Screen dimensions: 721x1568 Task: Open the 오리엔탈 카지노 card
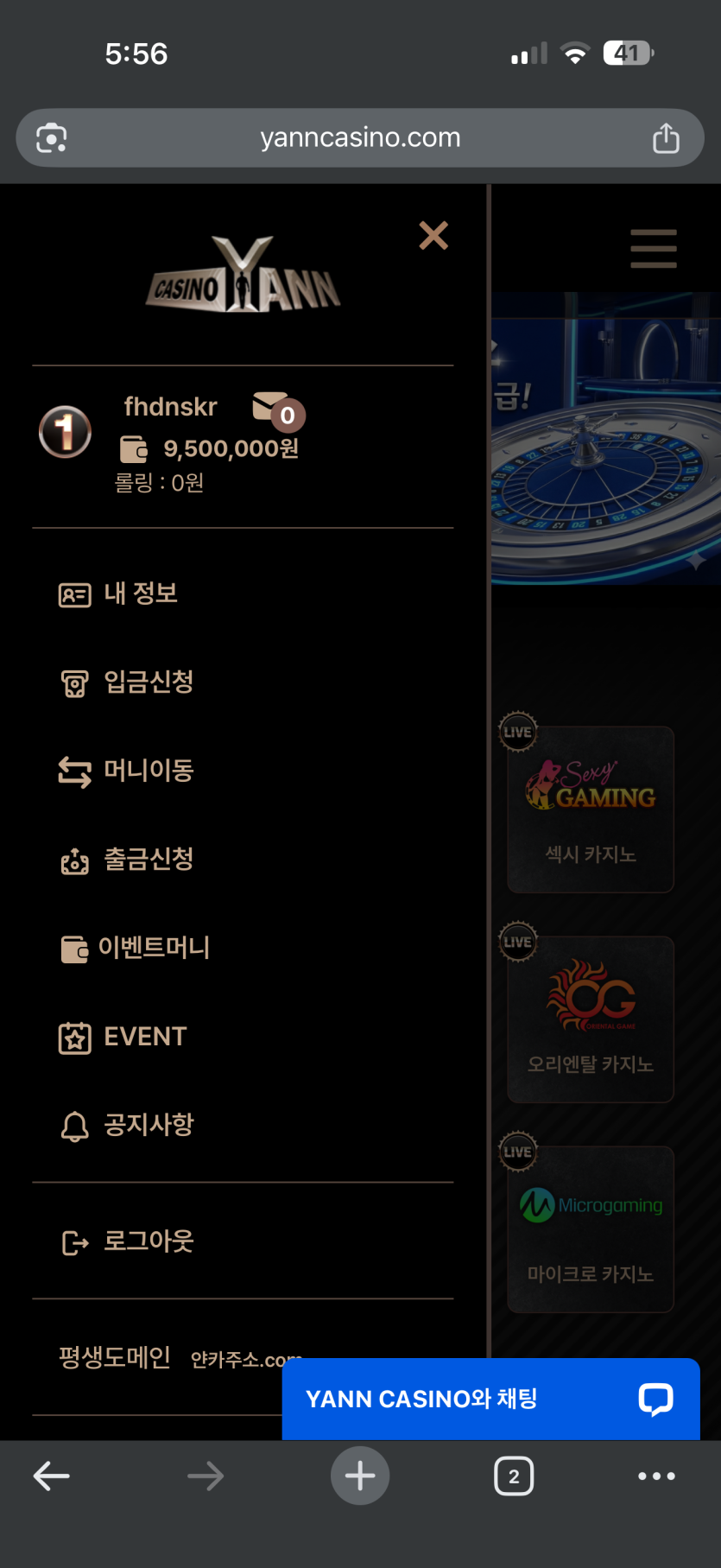[591, 1019]
